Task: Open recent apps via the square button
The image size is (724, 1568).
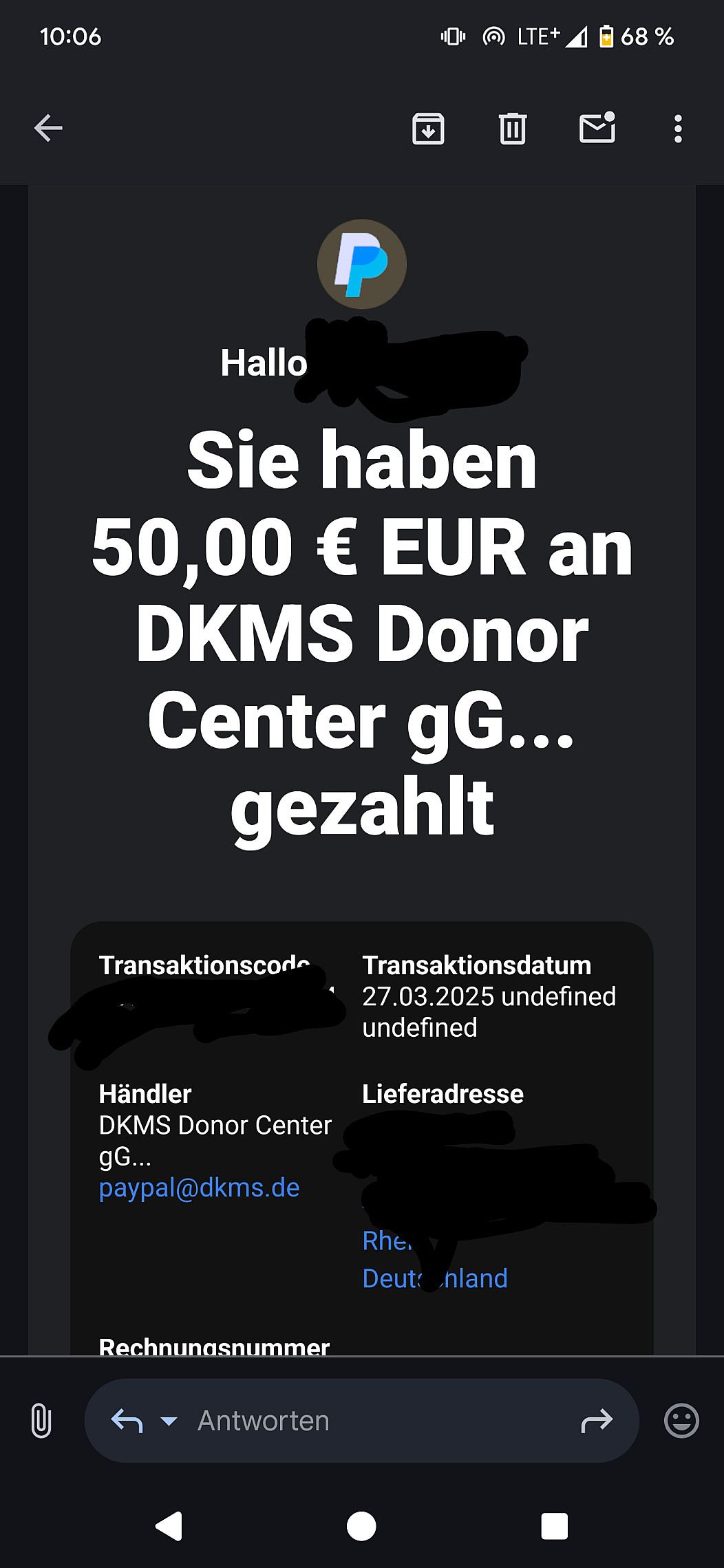Action: pyautogui.click(x=554, y=1526)
